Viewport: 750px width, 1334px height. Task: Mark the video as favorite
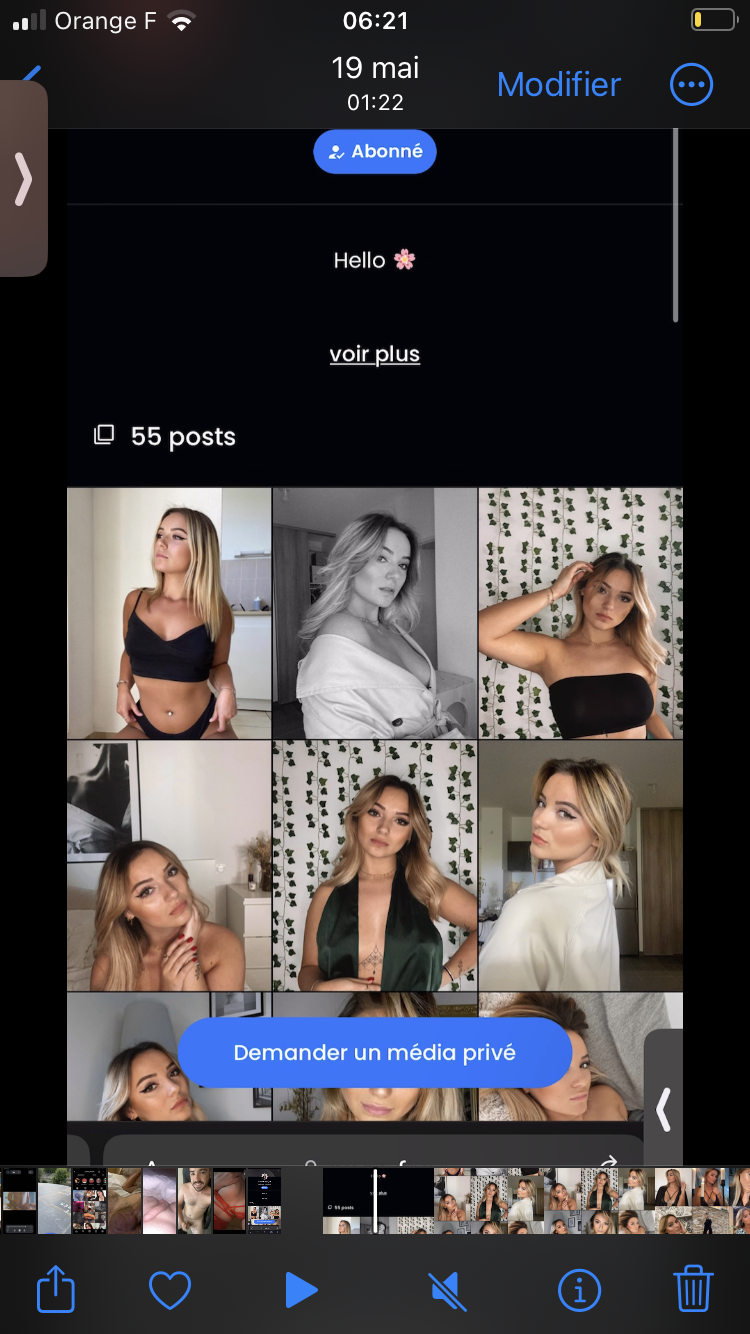(170, 1290)
